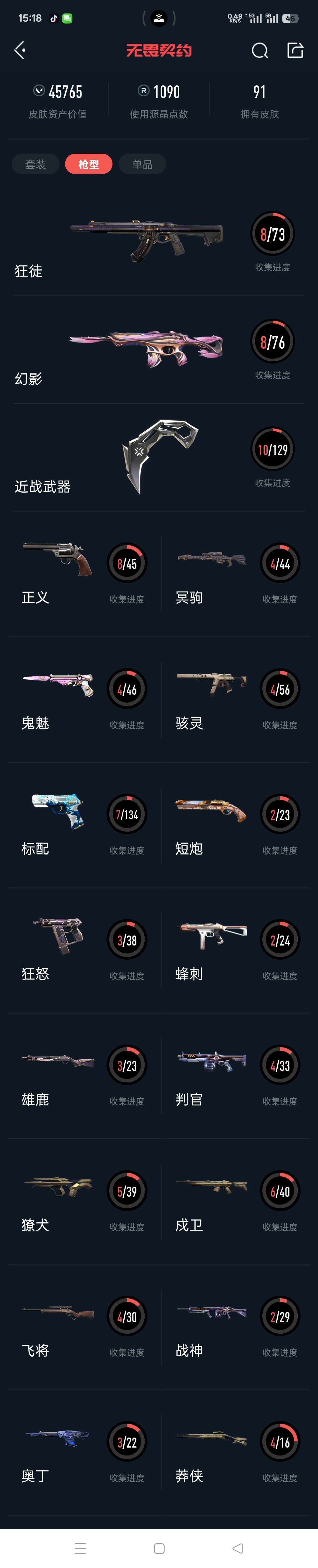
Task: Open the 正义 skin card
Action: (x=82, y=574)
